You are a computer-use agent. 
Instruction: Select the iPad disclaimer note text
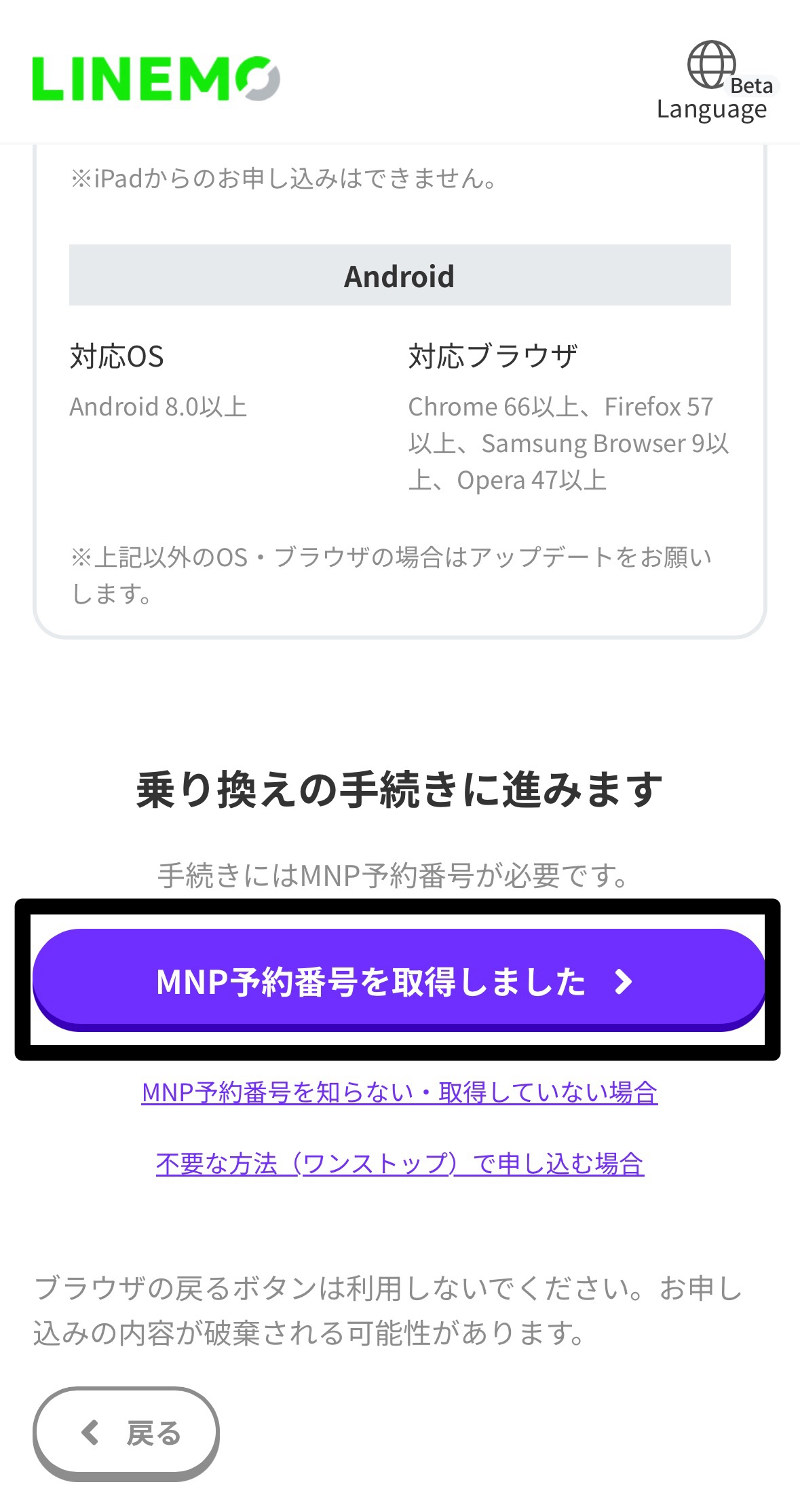pos(282,179)
